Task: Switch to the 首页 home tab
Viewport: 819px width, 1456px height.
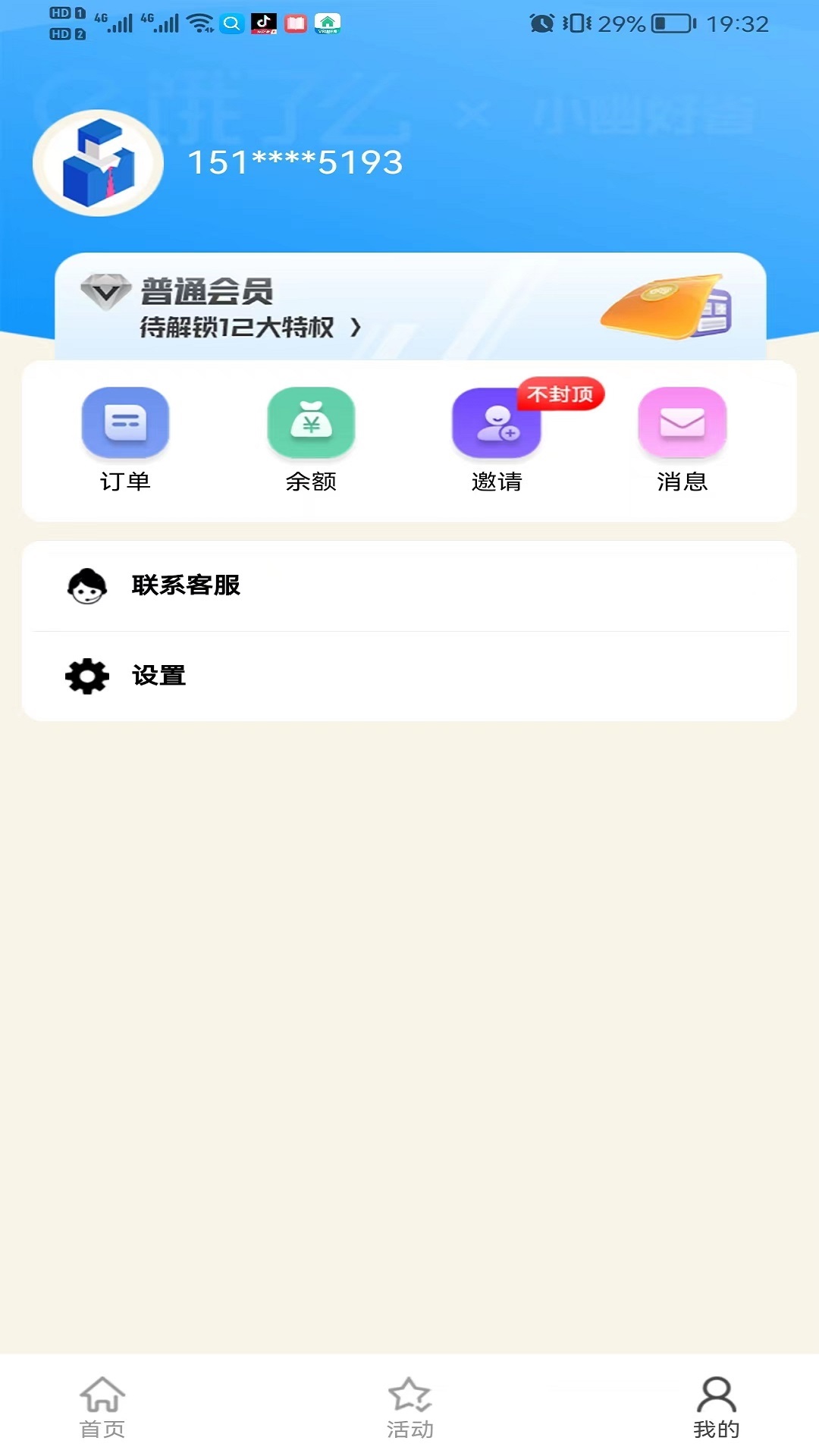Action: tap(102, 1407)
